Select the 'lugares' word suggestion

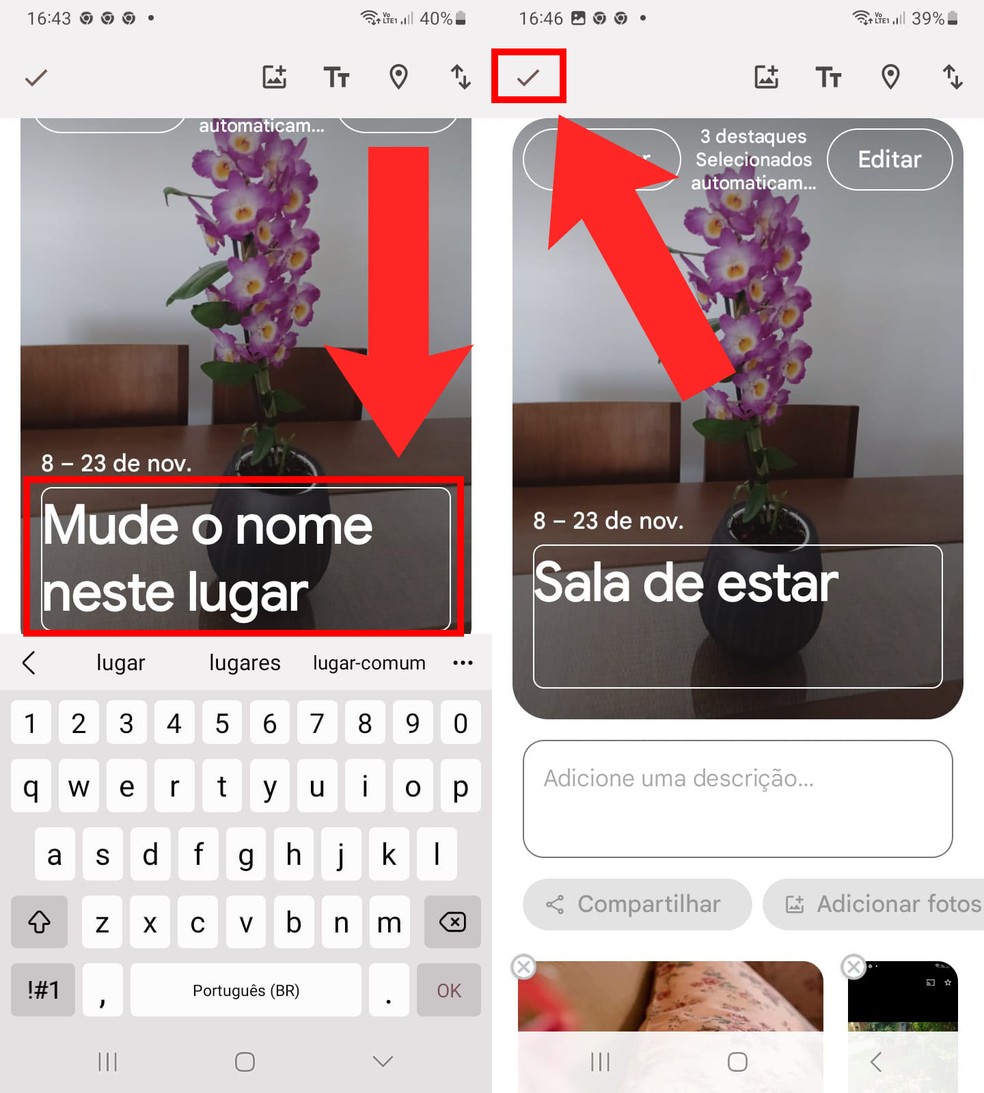pos(244,662)
